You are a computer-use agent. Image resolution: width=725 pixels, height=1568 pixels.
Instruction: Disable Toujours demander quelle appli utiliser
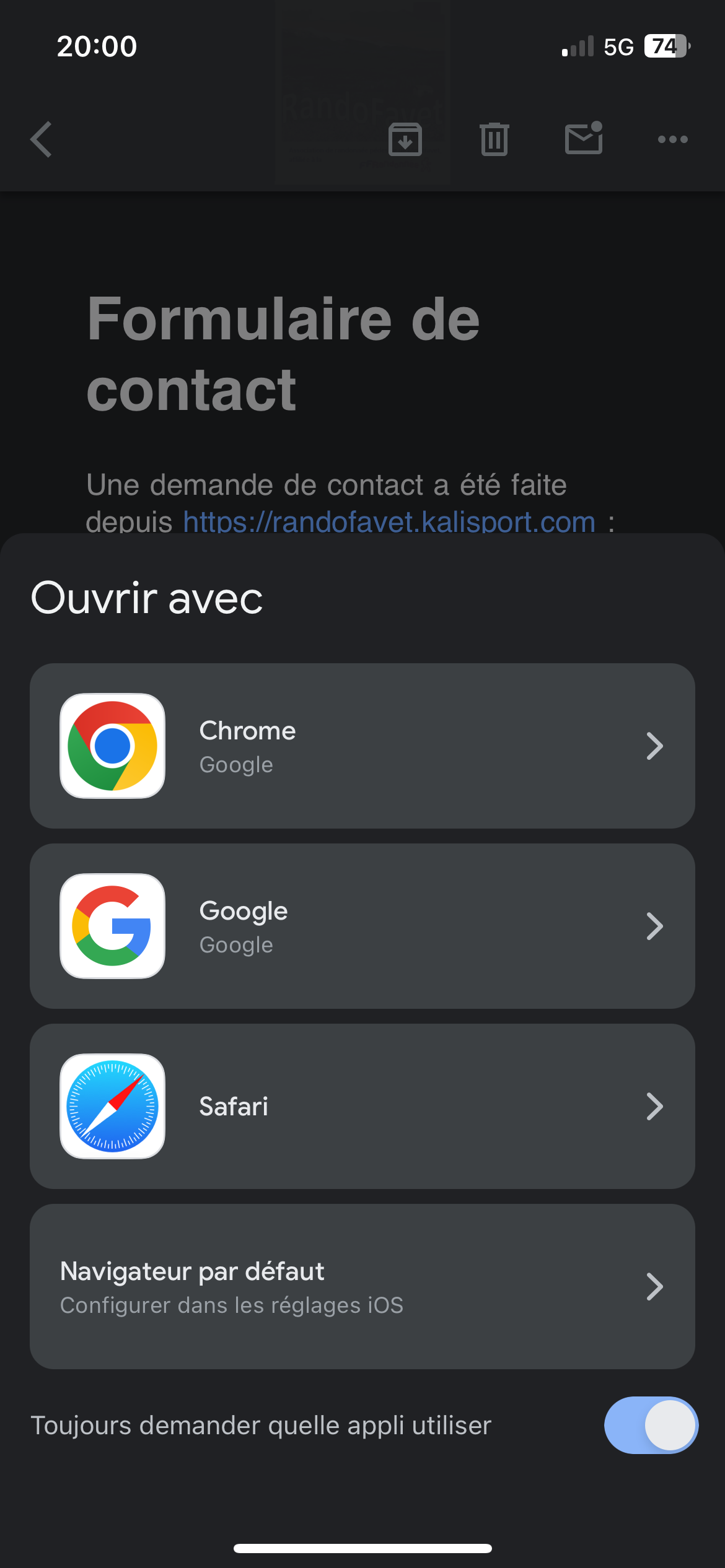coord(651,1424)
